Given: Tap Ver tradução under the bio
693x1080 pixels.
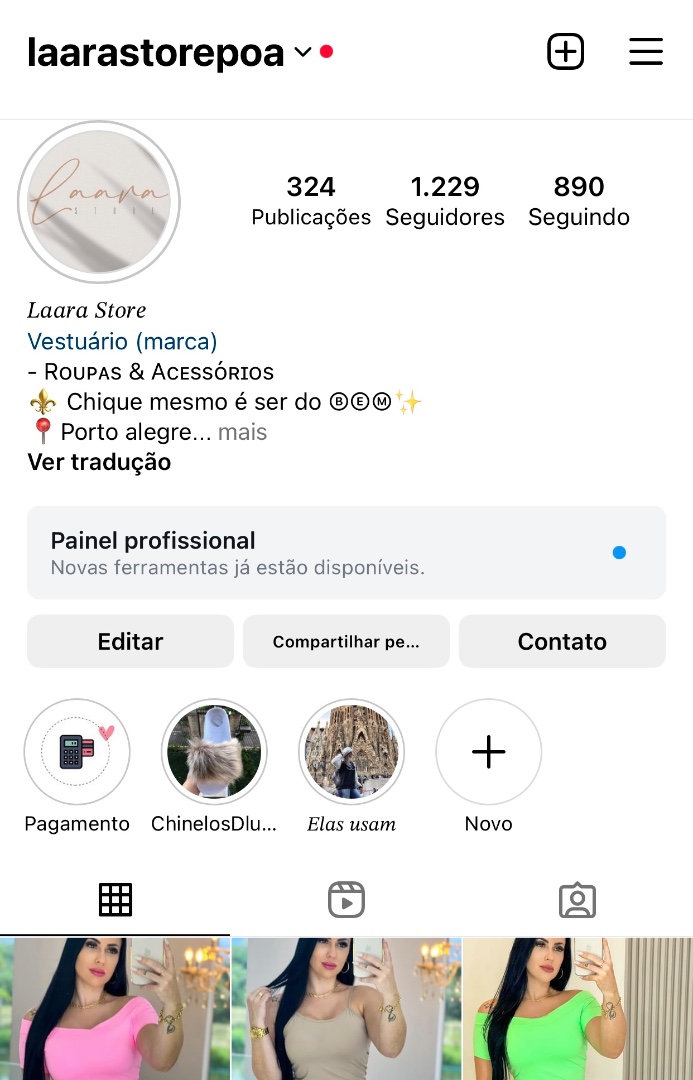Looking at the screenshot, I should click(x=99, y=462).
